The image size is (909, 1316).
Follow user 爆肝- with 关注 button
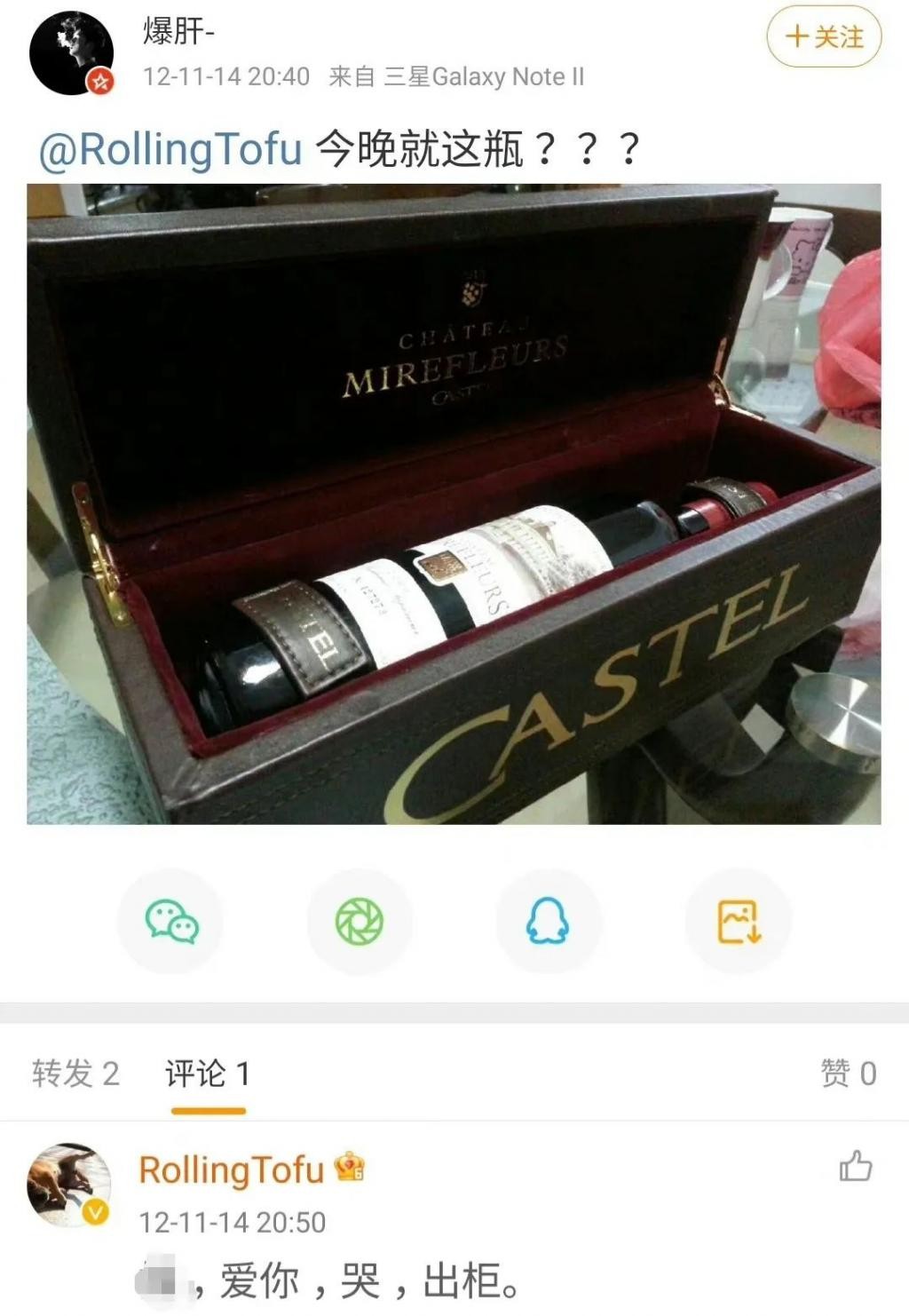point(824,36)
